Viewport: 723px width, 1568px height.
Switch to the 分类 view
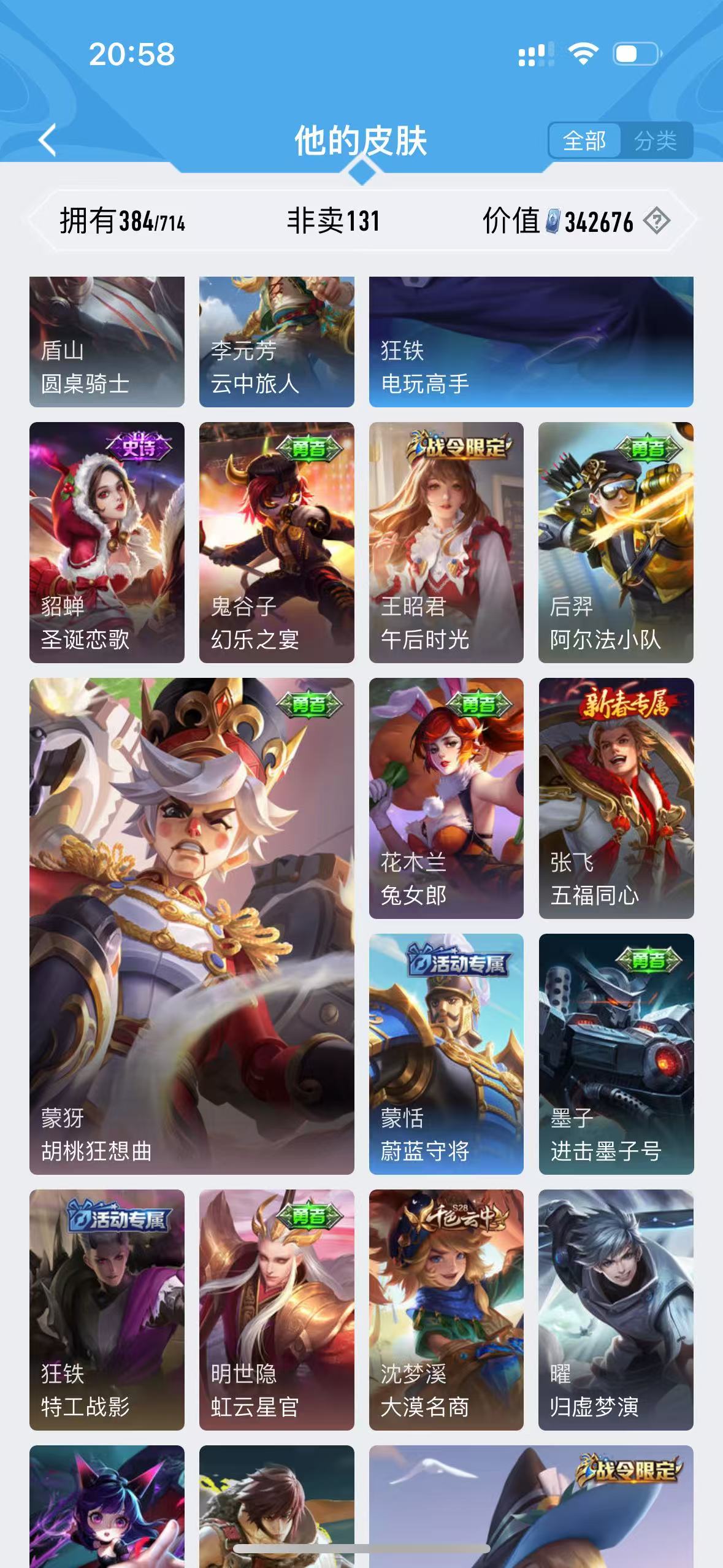655,141
